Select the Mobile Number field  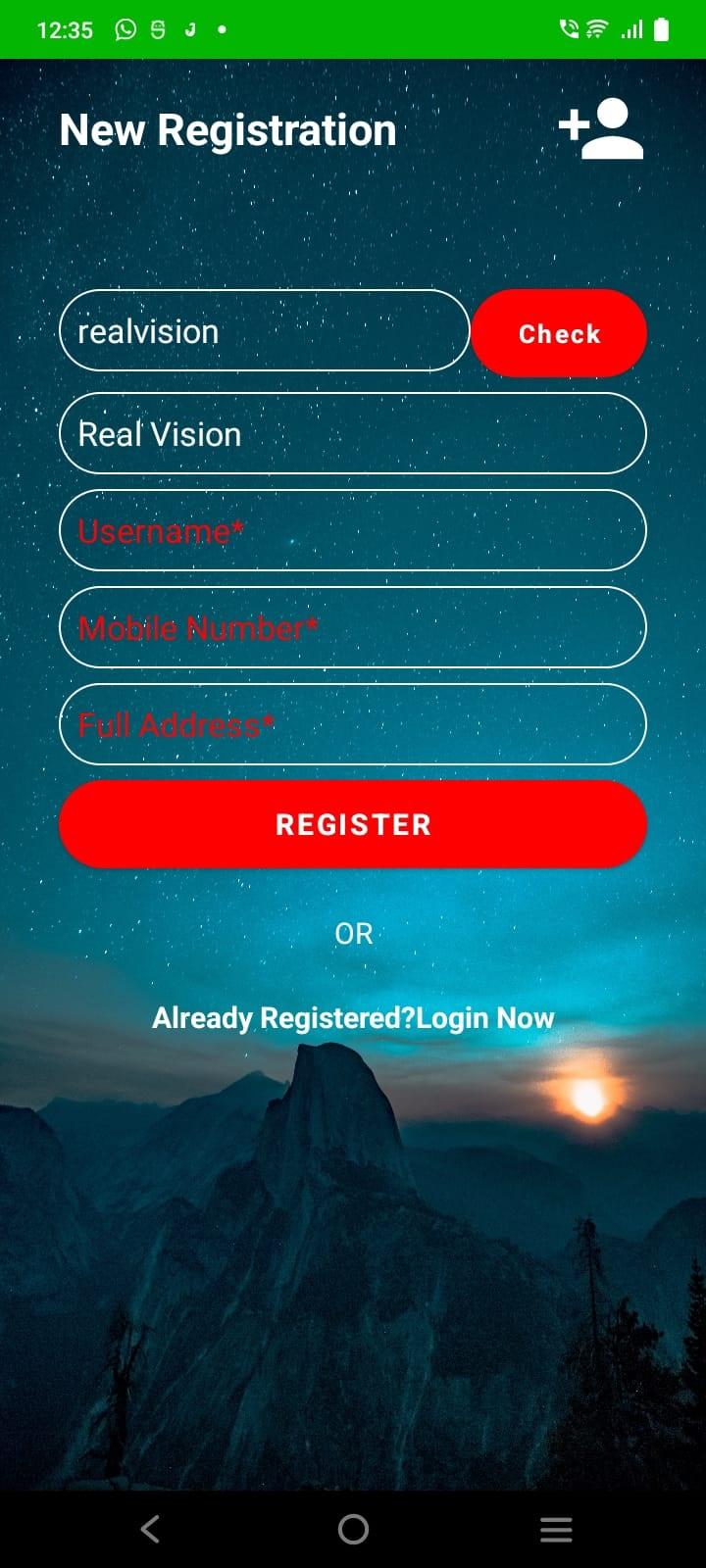353,627
